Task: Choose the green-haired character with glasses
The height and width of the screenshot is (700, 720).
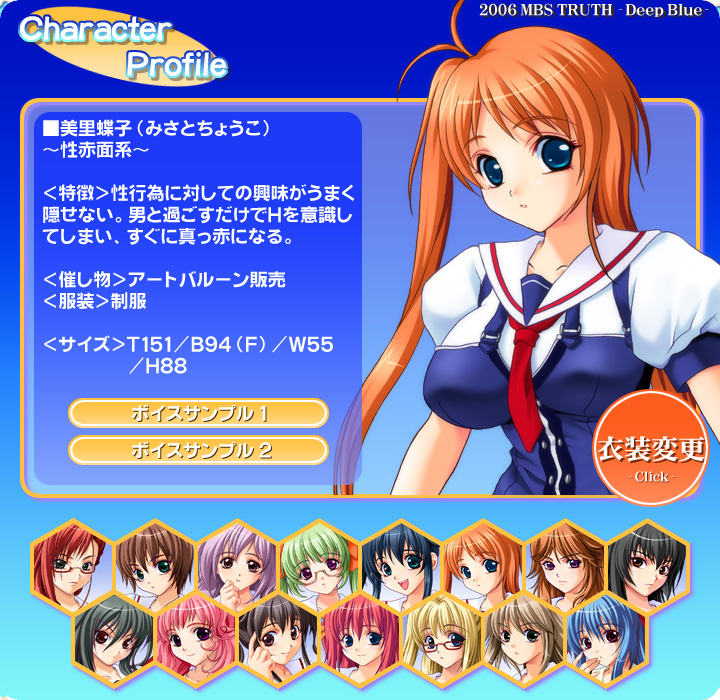Action: pyautogui.click(x=319, y=565)
